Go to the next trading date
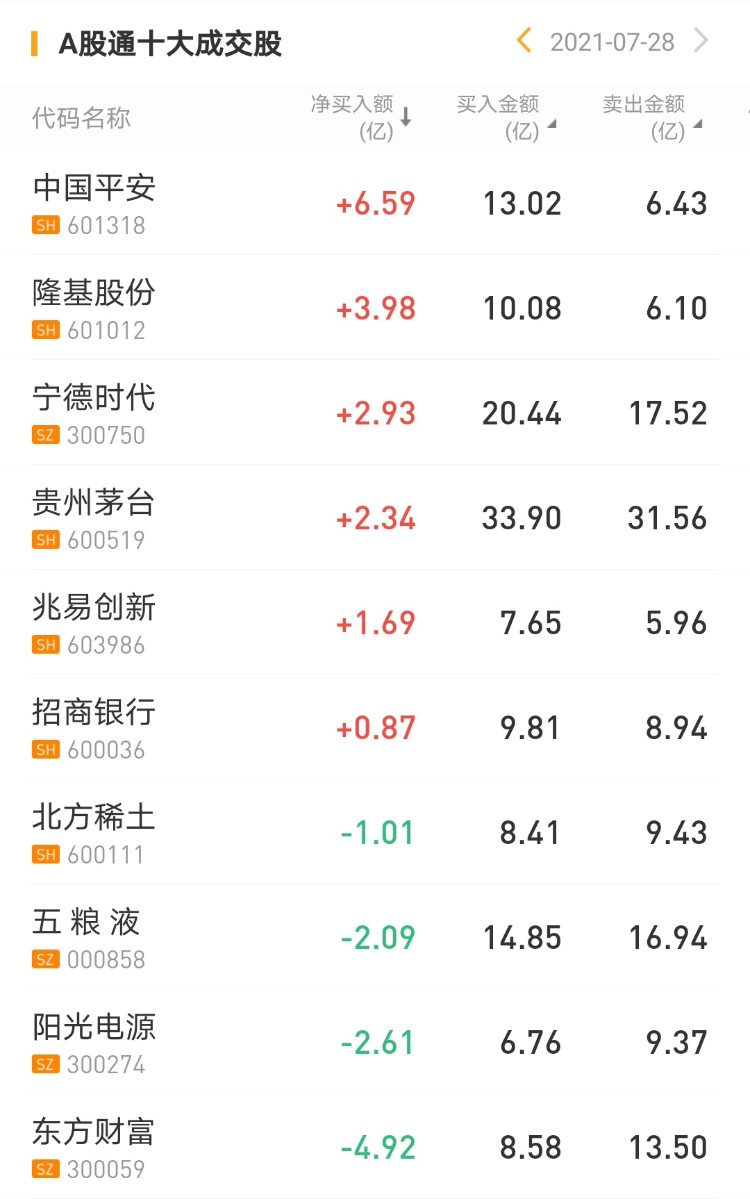Screen dimensions: 750x1199 click(701, 41)
